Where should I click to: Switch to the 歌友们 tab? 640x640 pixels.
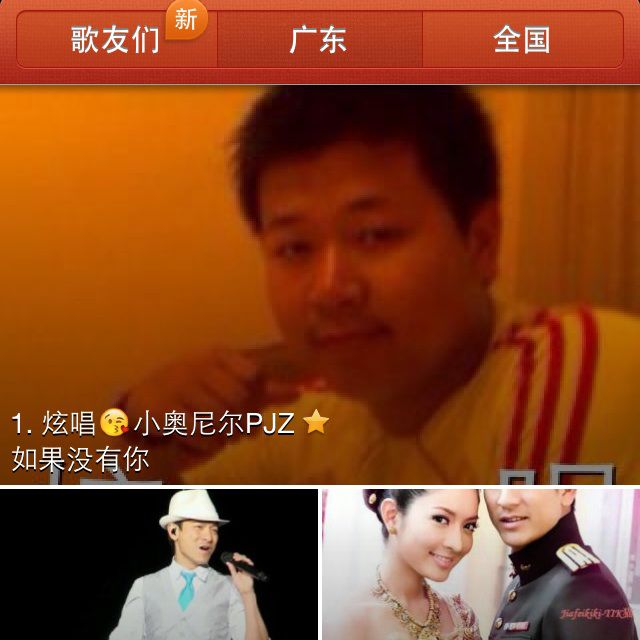coord(116,40)
